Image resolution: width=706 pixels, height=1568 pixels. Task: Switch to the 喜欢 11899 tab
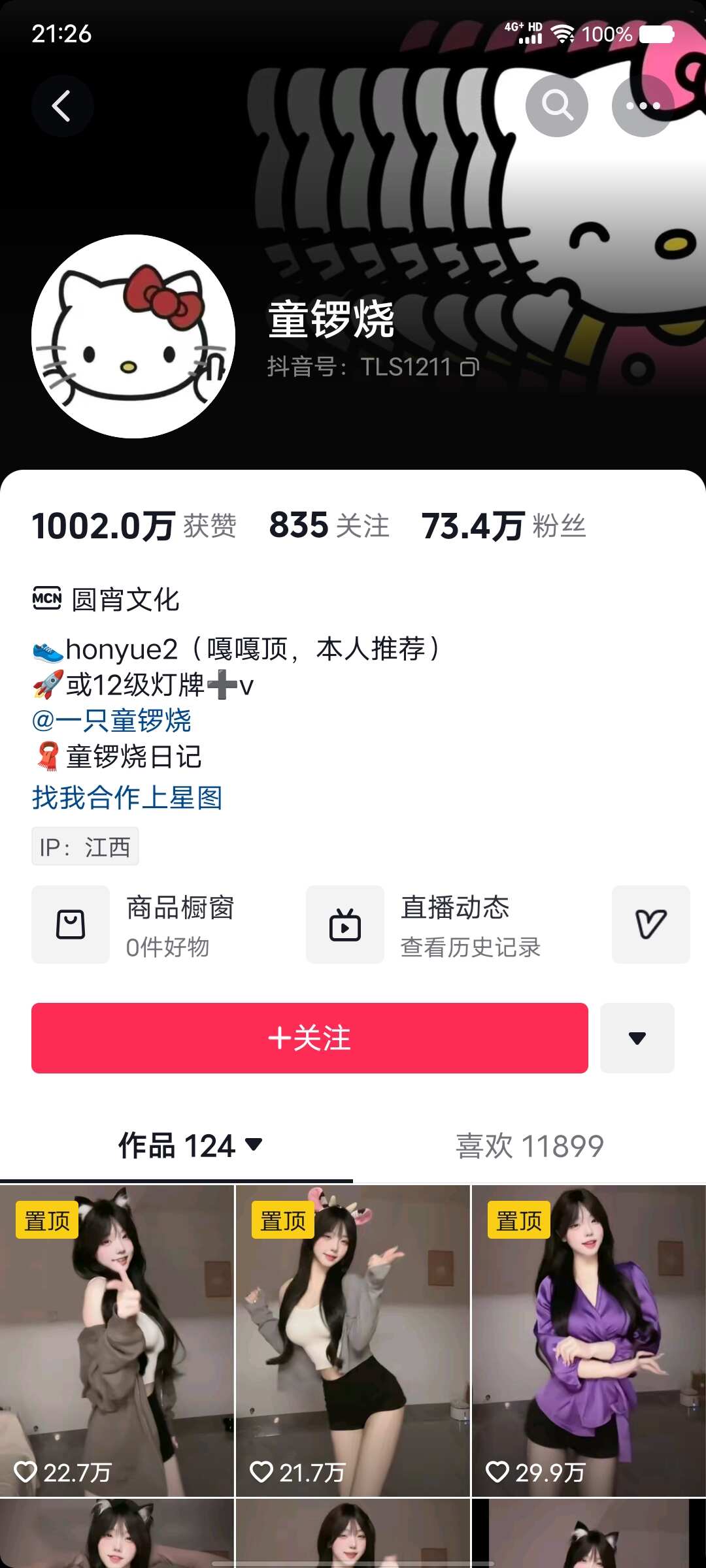(x=529, y=1146)
